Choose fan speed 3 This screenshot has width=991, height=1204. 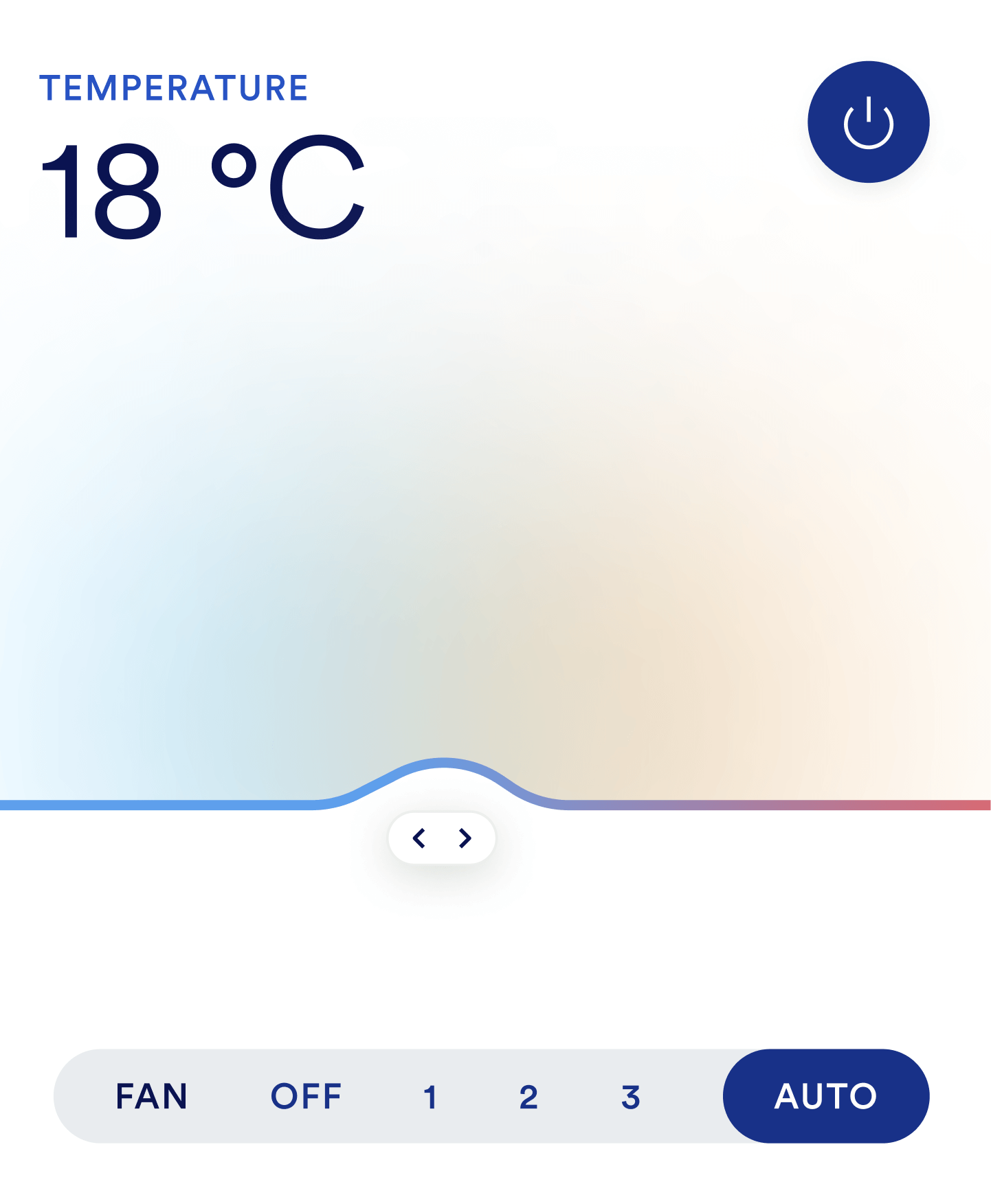[630, 1097]
